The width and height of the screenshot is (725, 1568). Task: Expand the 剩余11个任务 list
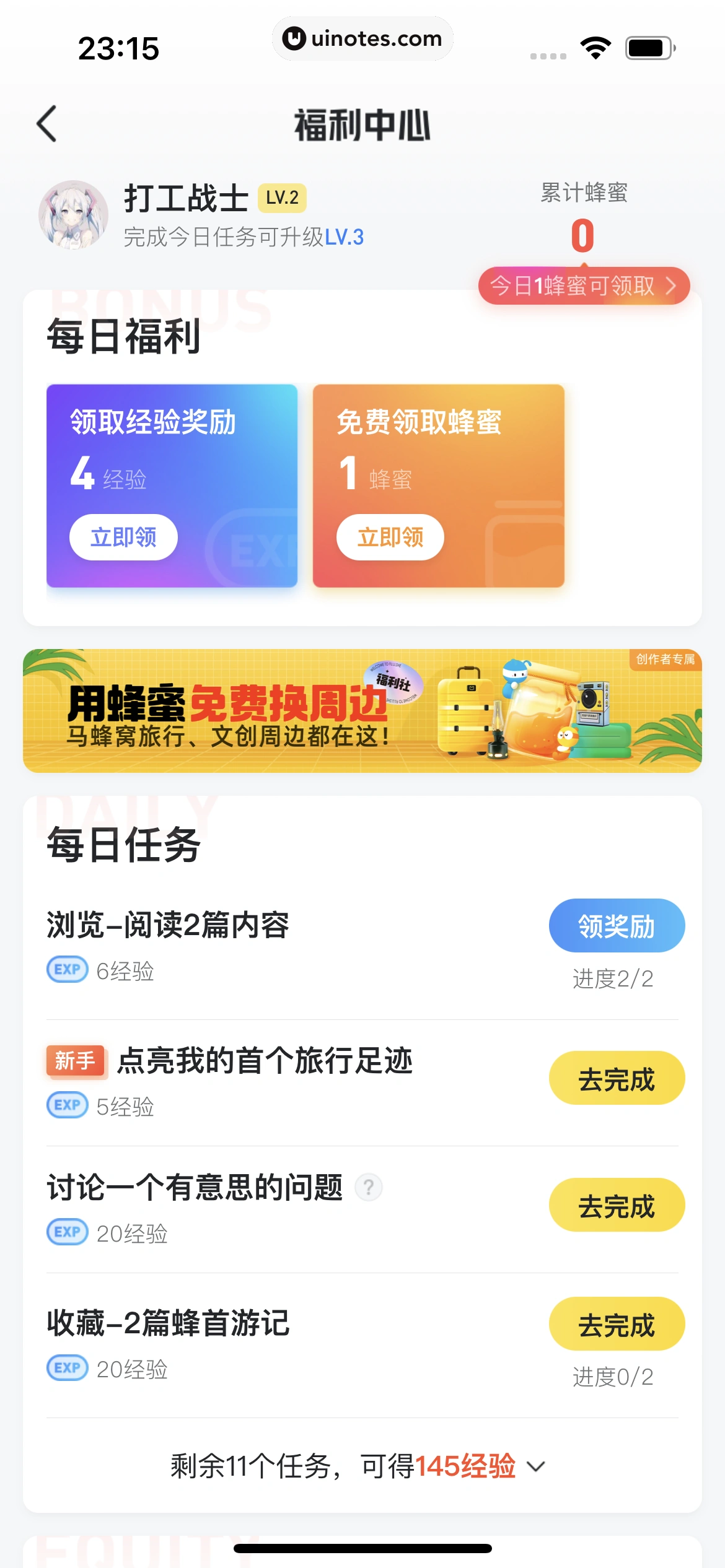(x=359, y=1466)
